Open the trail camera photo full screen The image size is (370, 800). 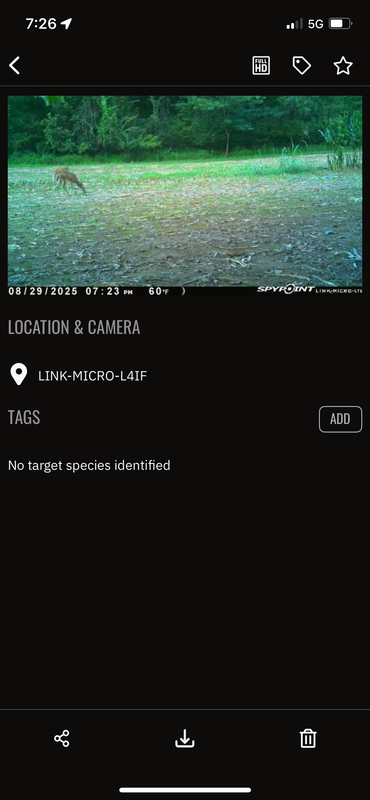[x=185, y=195]
